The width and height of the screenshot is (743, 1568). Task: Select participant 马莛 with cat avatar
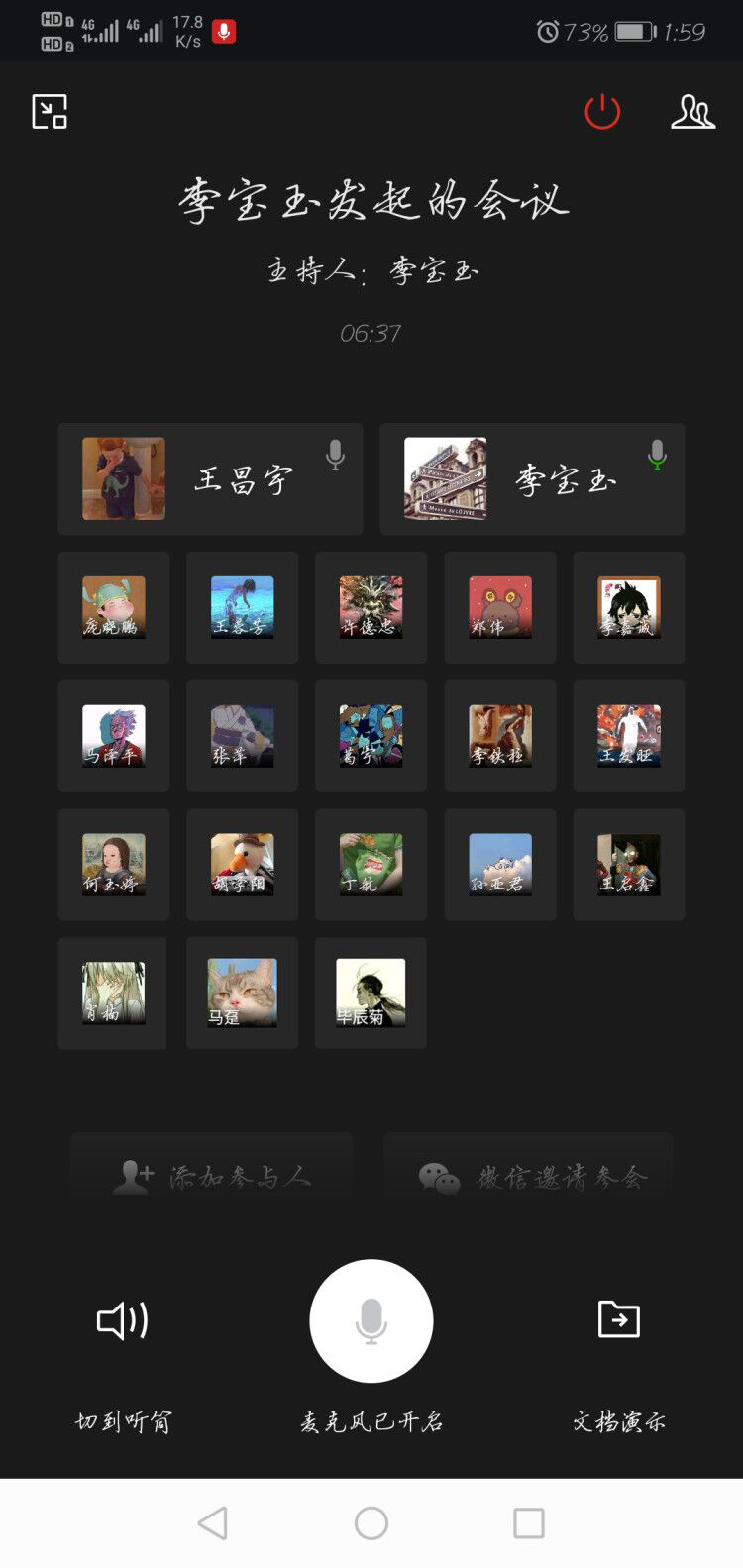pyautogui.click(x=242, y=993)
